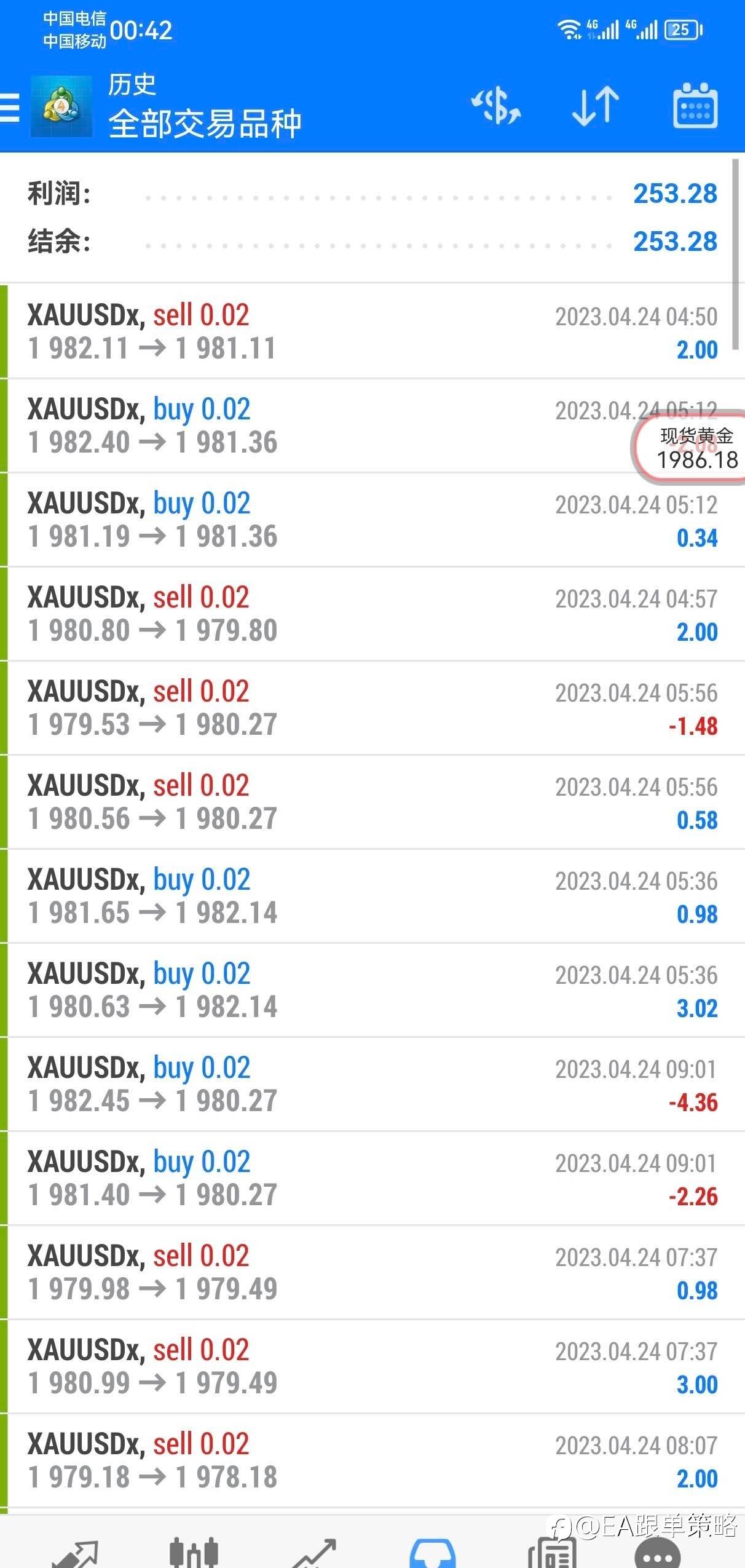Open the sell trade with -1.48 loss
The image size is (745, 1568).
click(372, 708)
